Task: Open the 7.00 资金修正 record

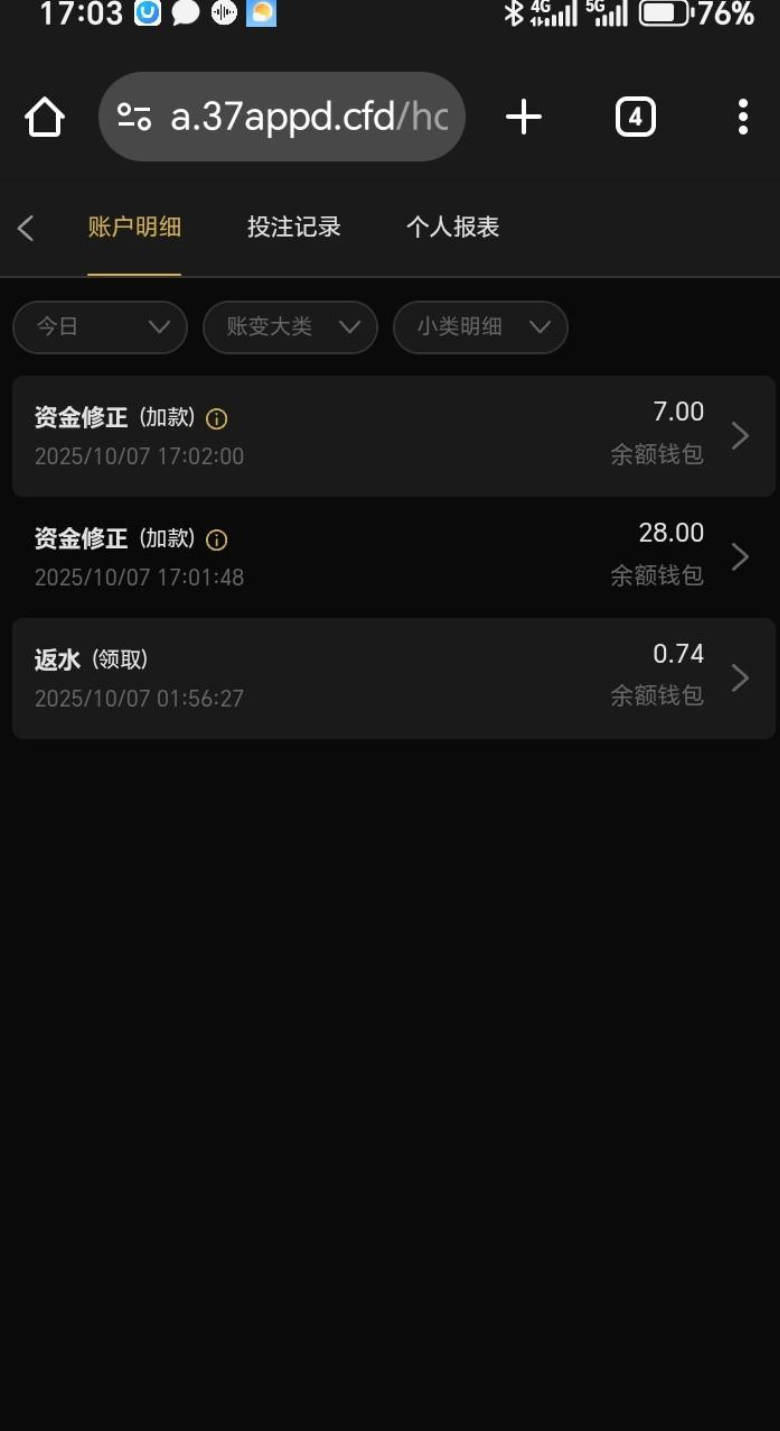Action: 393,435
